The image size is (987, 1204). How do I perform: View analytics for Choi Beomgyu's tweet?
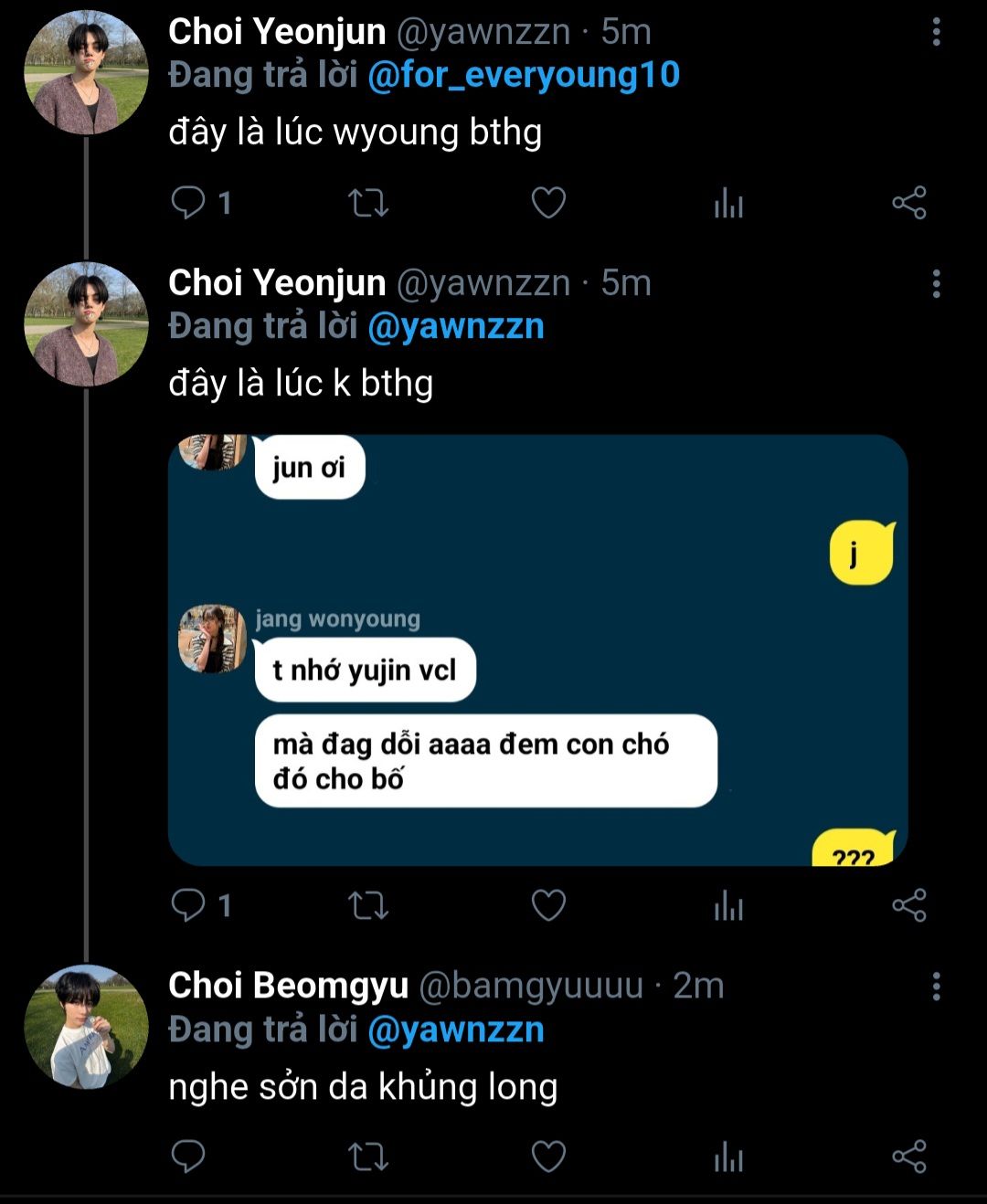point(728,1156)
